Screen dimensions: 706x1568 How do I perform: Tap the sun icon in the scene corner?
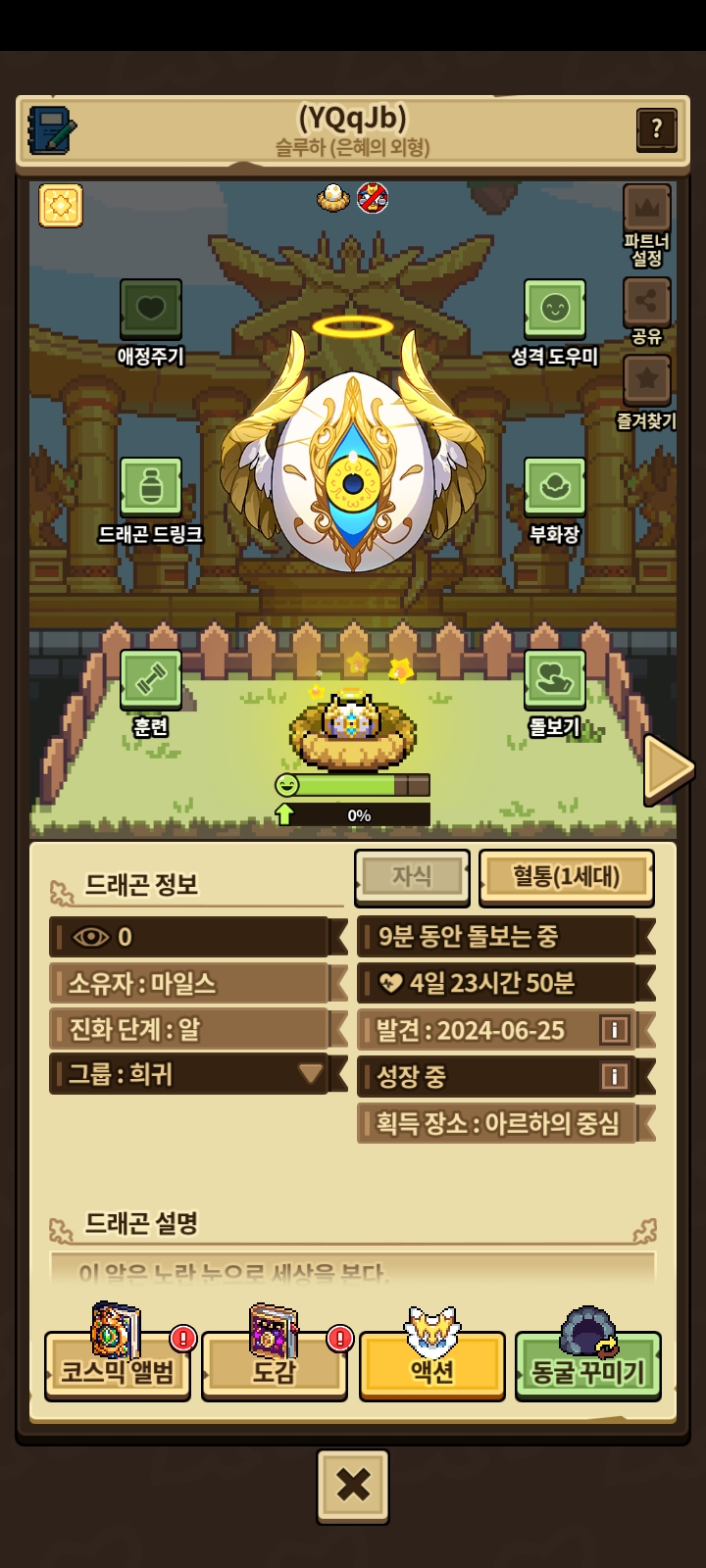pyautogui.click(x=61, y=206)
